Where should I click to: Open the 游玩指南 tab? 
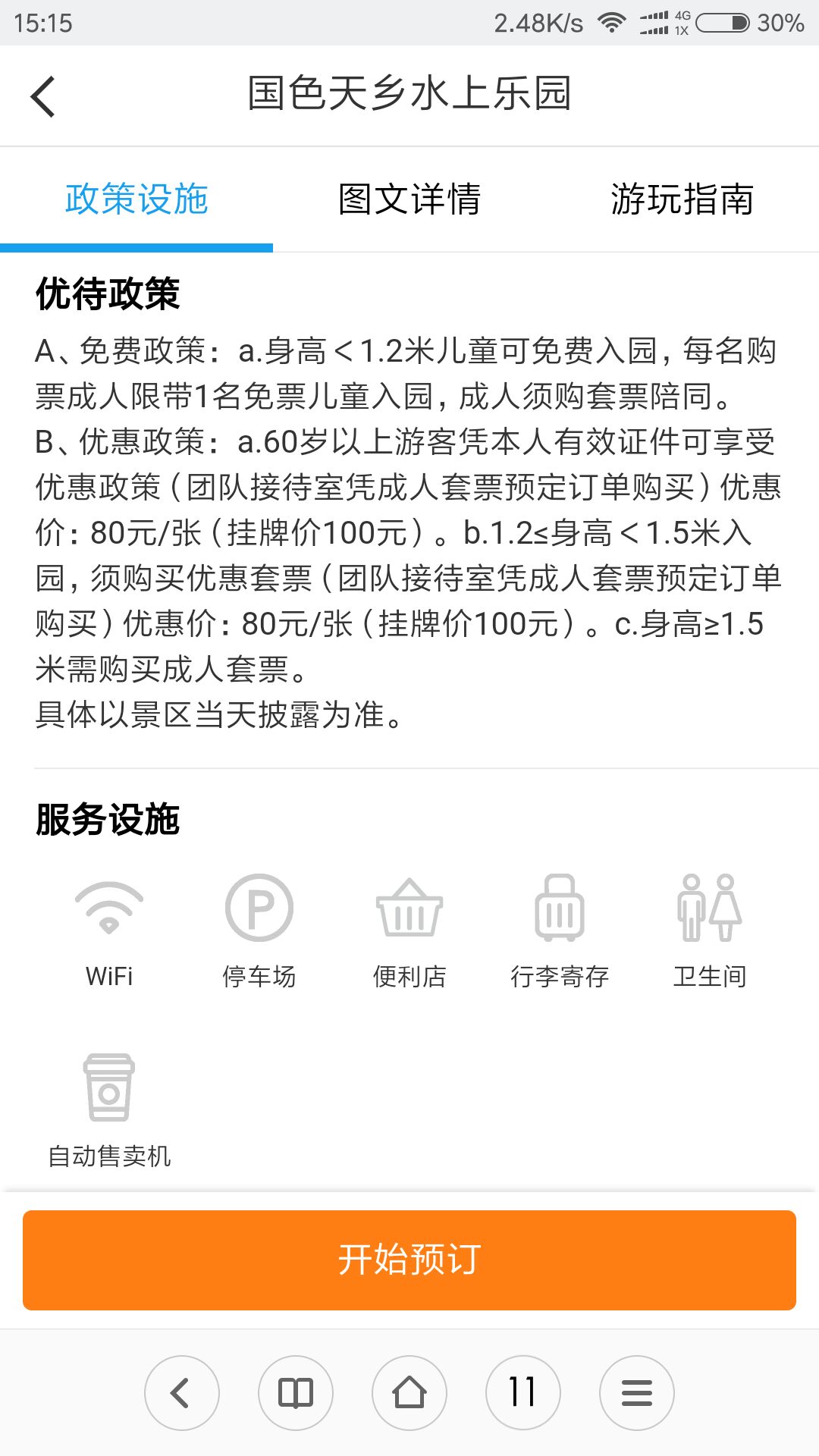682,199
